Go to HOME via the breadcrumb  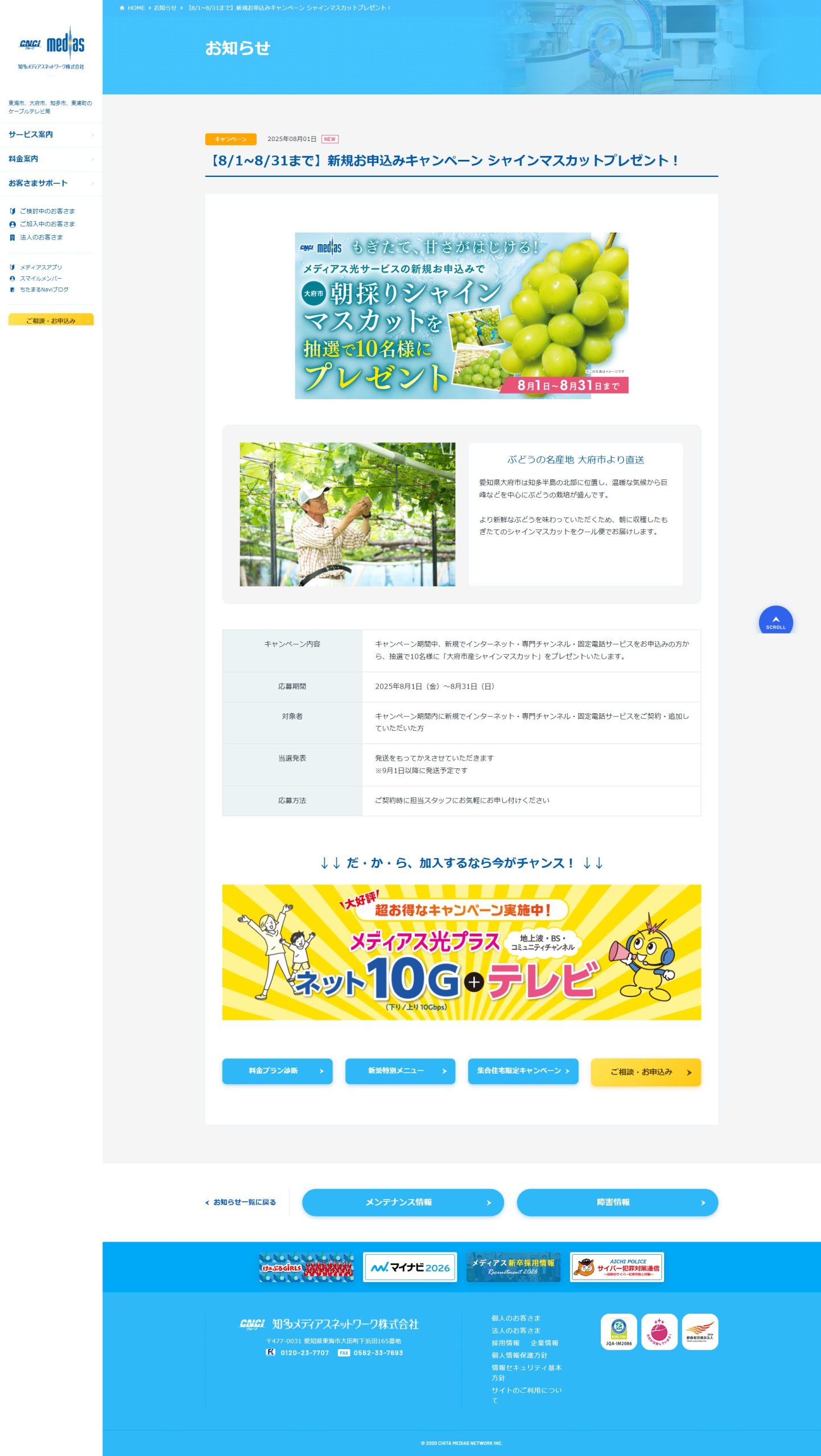[x=135, y=8]
